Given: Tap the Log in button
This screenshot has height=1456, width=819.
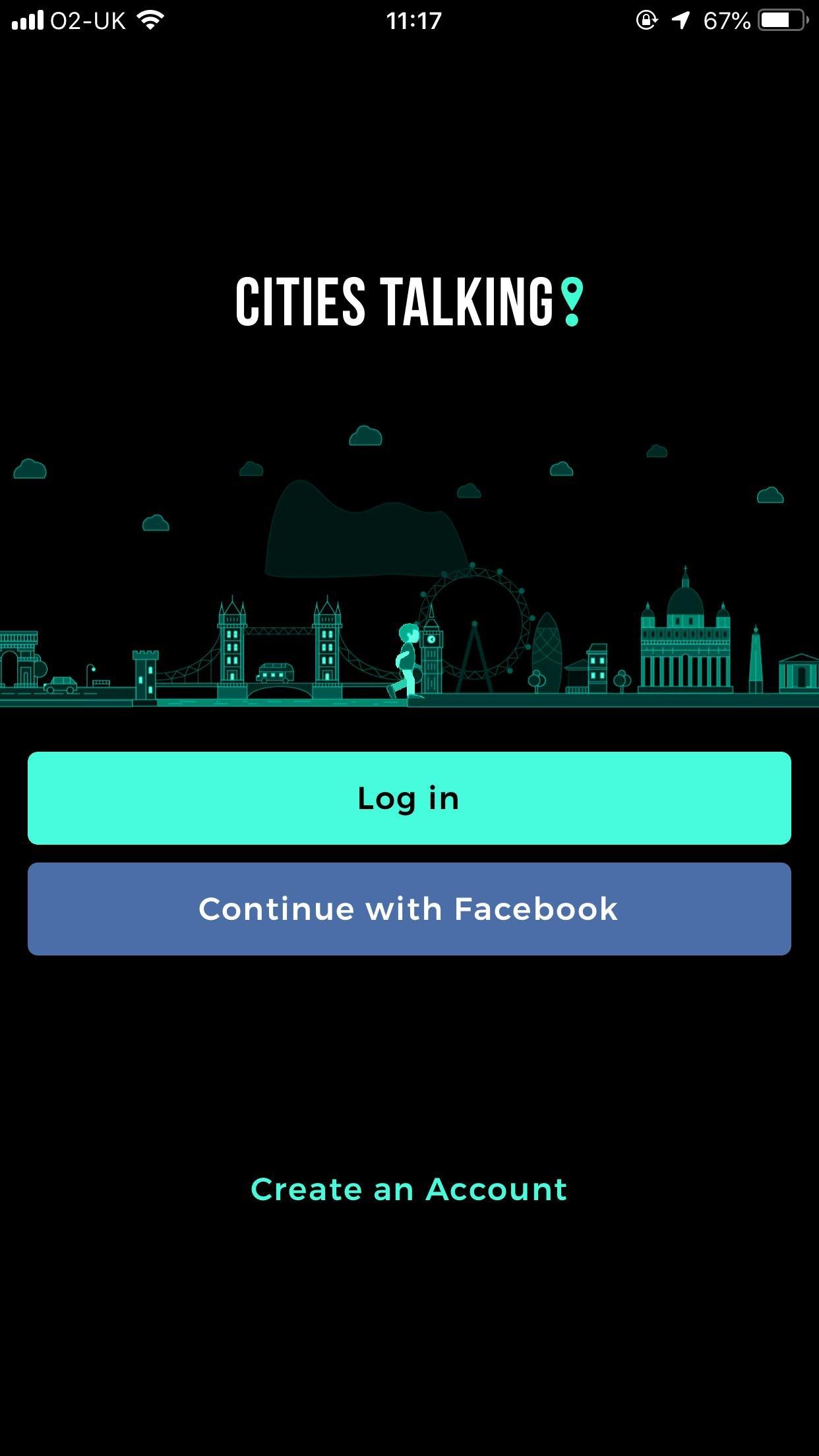Looking at the screenshot, I should (409, 798).
